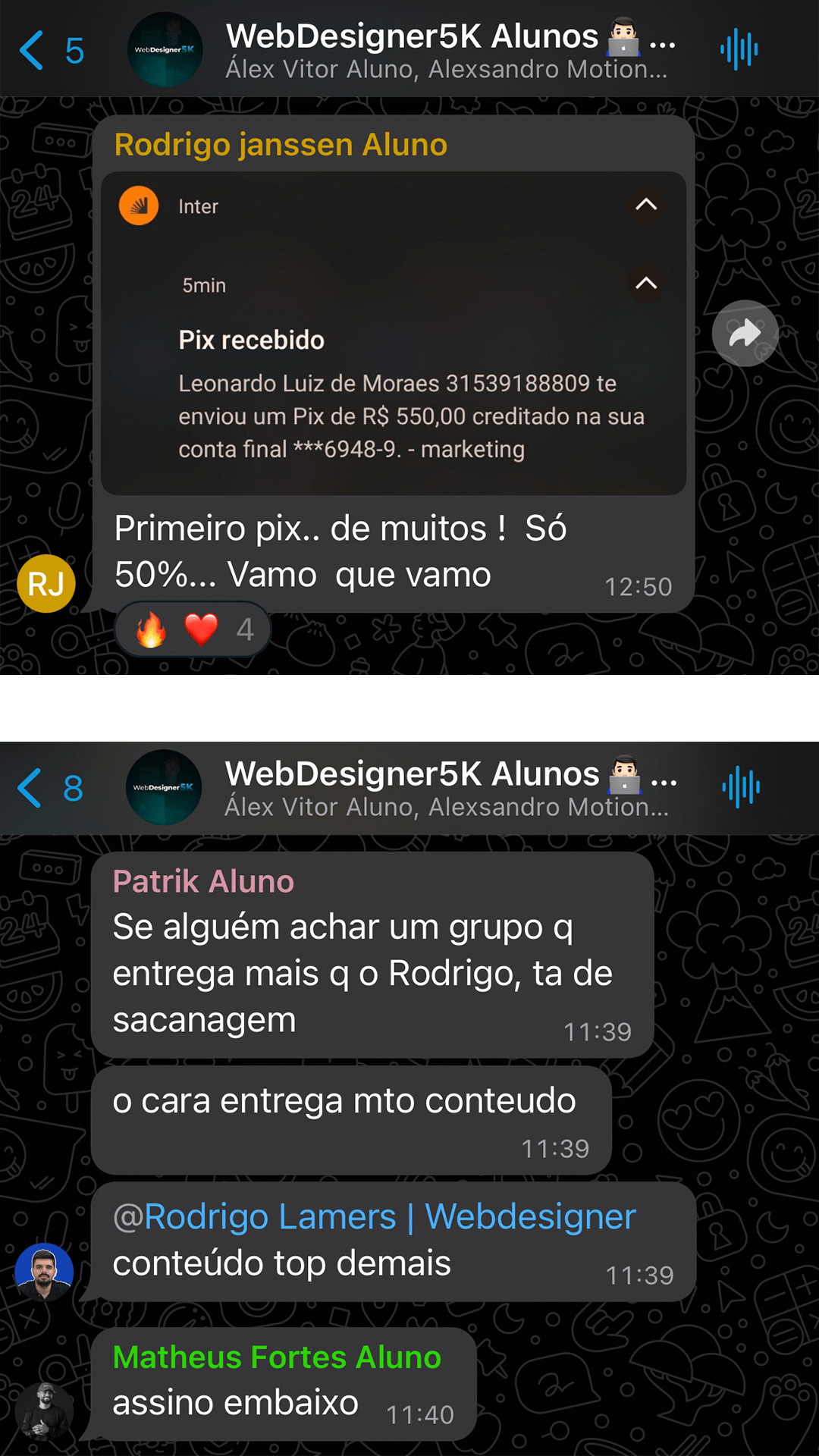Tap the voice chat waveform icon in top screenshot
The image size is (819, 1456).
(x=739, y=48)
